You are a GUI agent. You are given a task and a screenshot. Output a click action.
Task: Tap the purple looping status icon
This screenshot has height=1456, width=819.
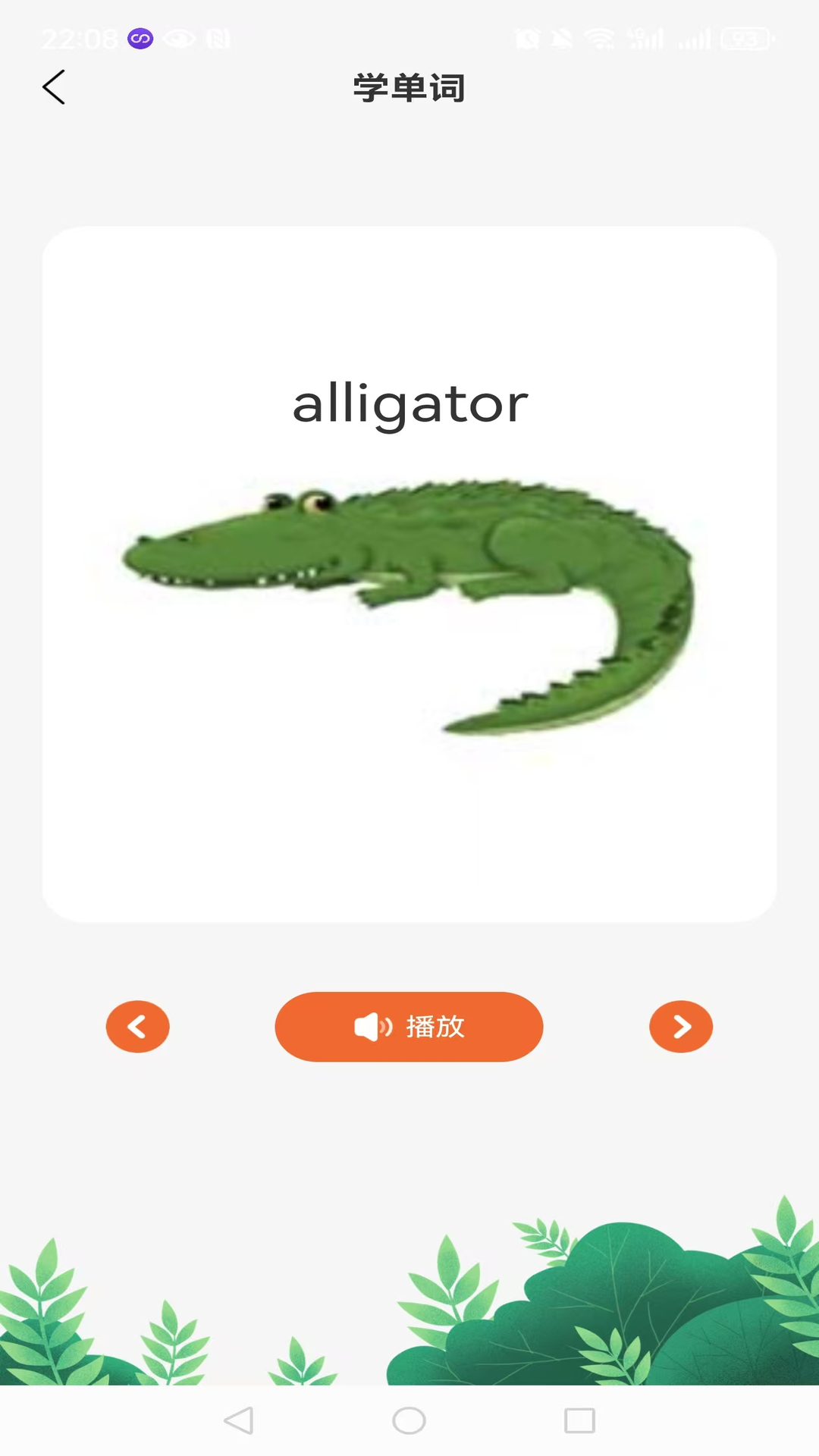click(140, 38)
